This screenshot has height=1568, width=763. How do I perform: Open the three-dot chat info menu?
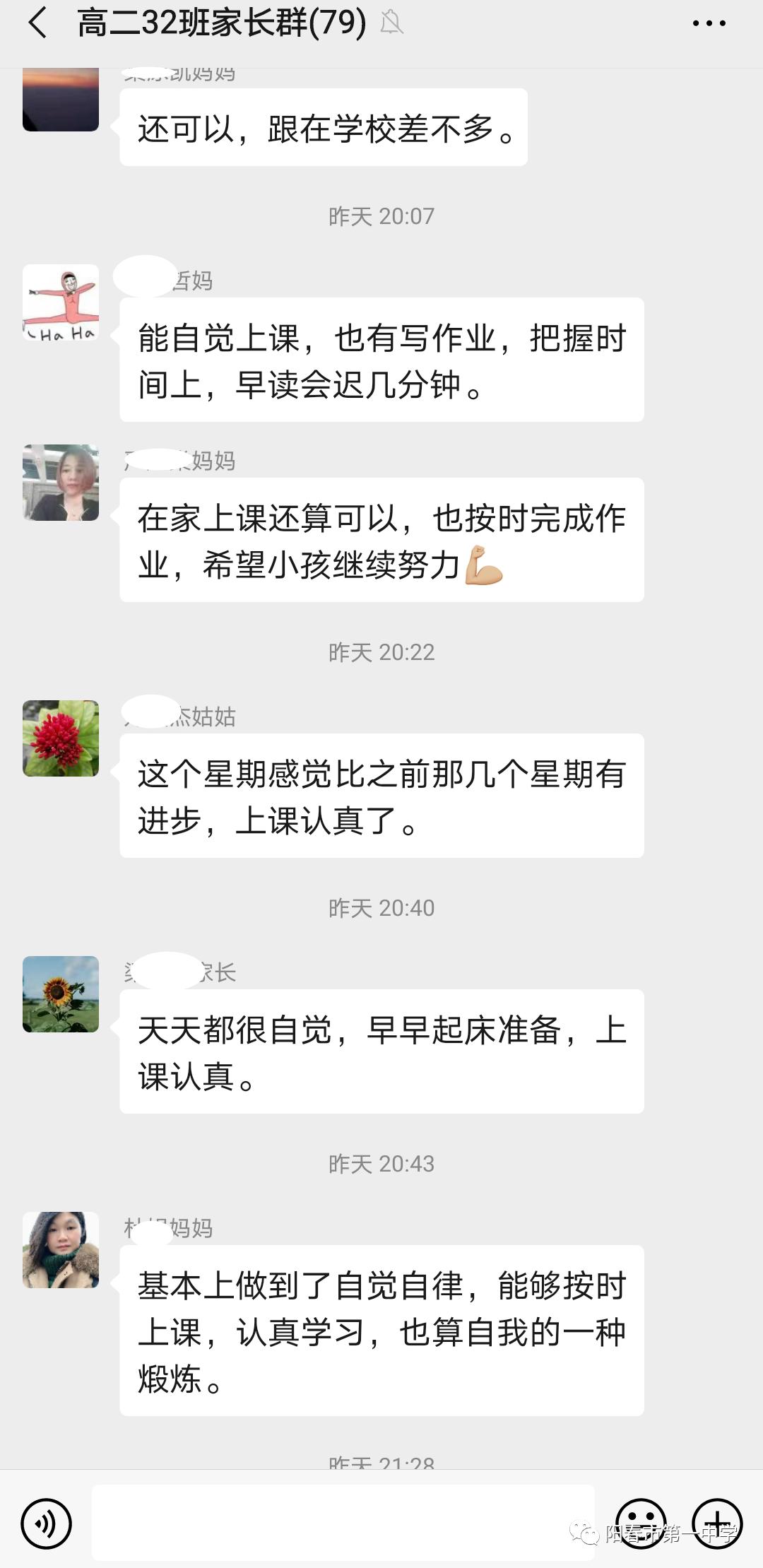(709, 23)
